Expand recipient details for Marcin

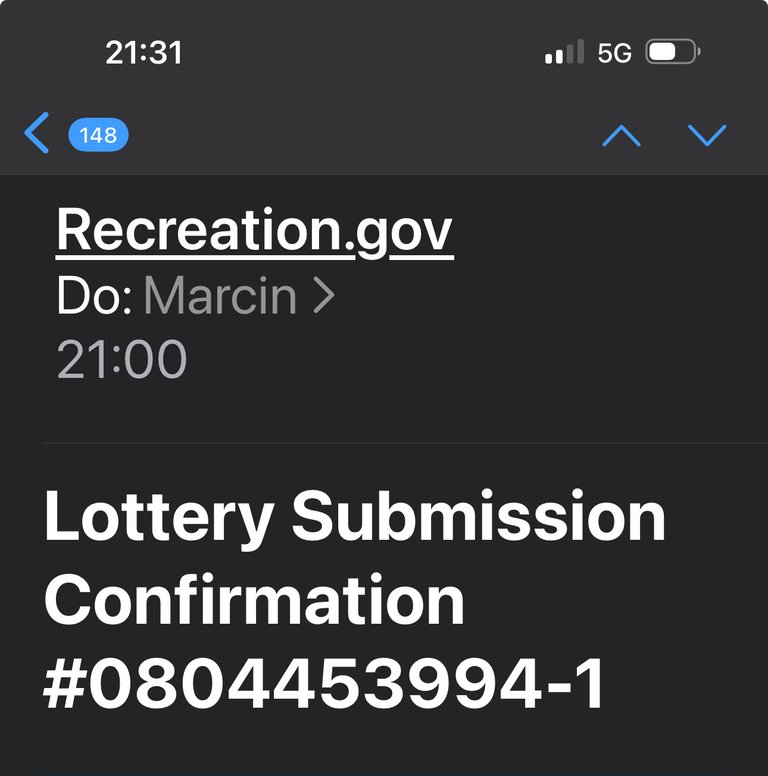click(x=238, y=297)
